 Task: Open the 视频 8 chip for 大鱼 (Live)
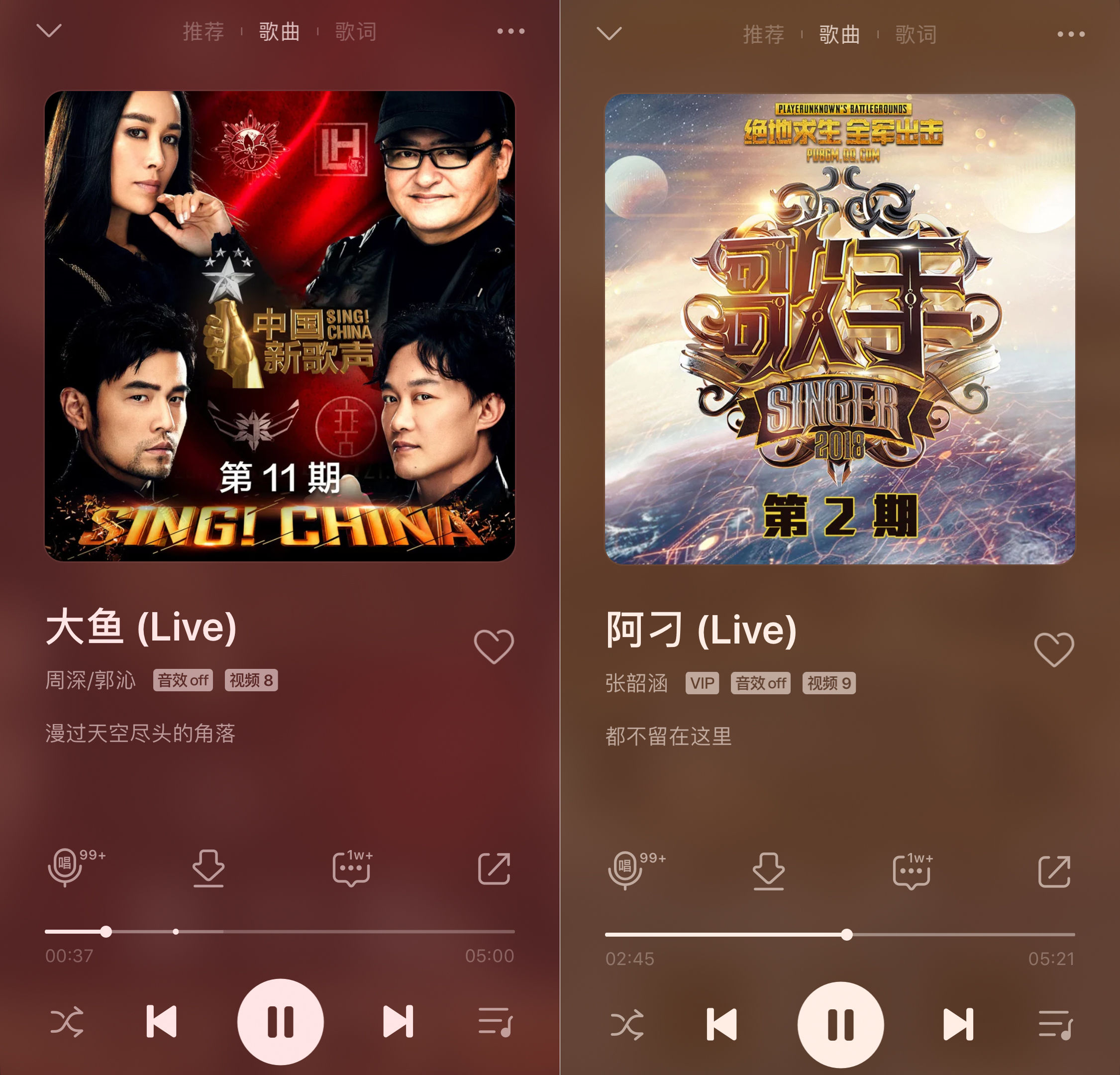pos(251,680)
